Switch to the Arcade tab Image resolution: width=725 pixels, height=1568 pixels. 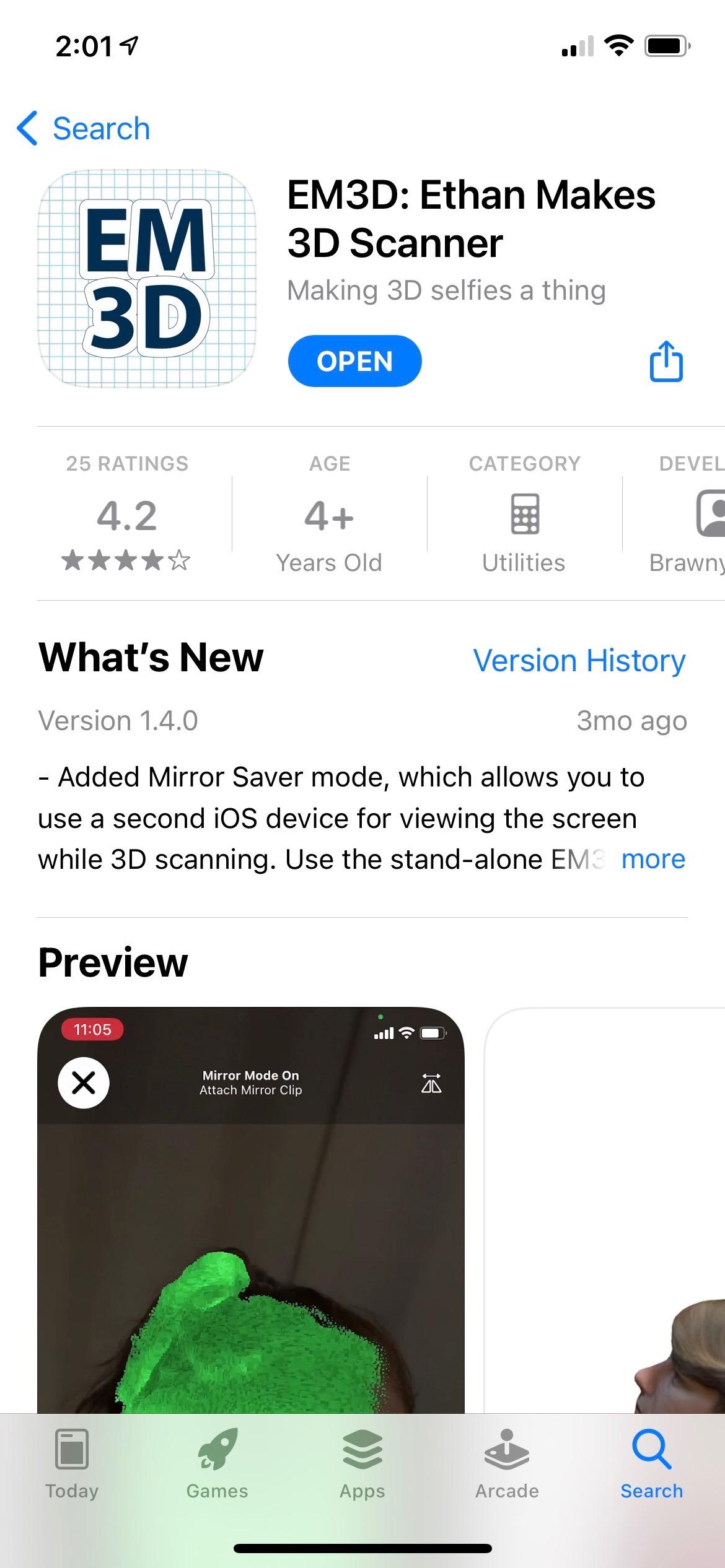(x=507, y=1464)
